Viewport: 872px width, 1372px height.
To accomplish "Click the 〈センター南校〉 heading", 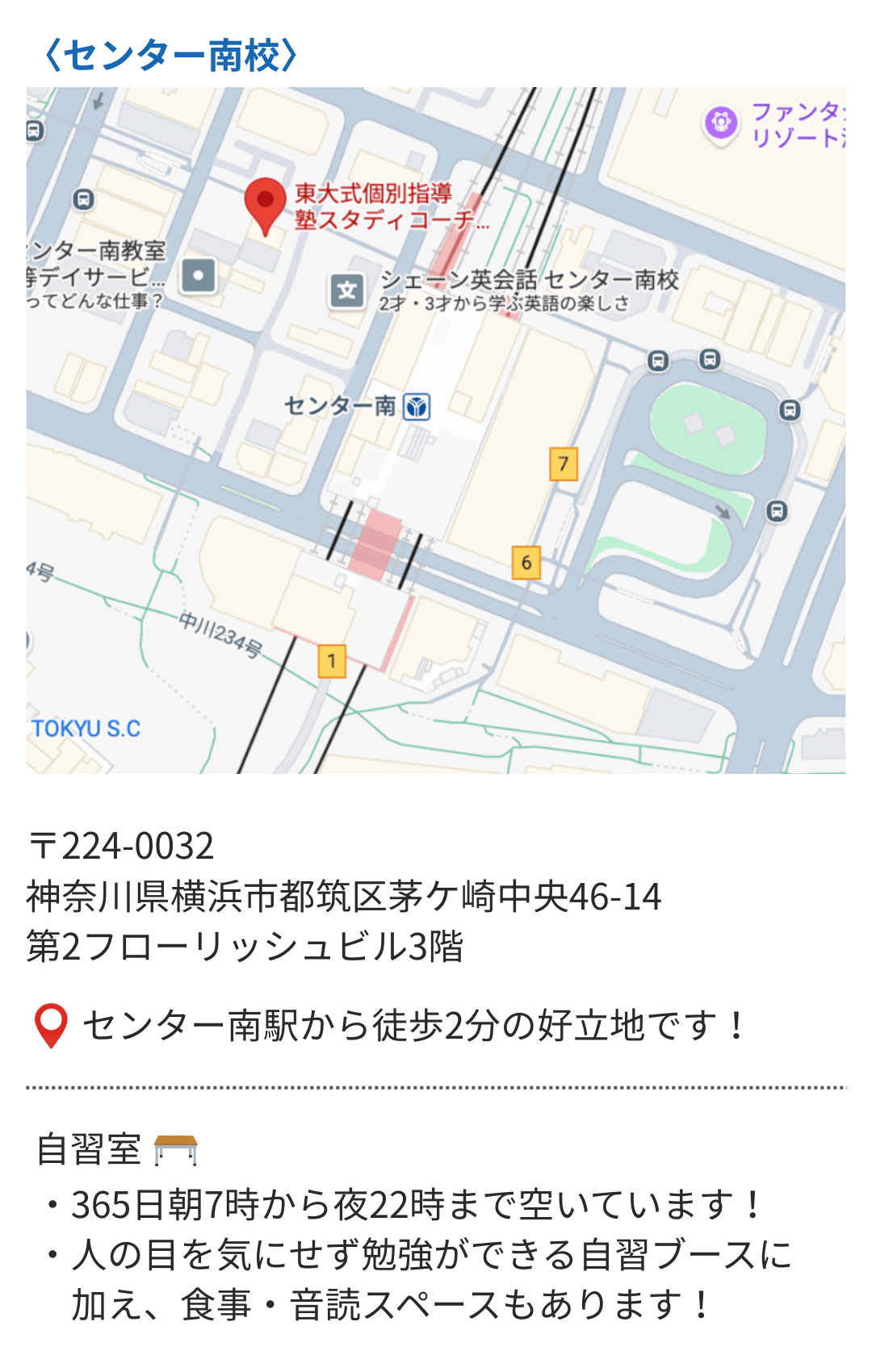I will click(x=170, y=52).
